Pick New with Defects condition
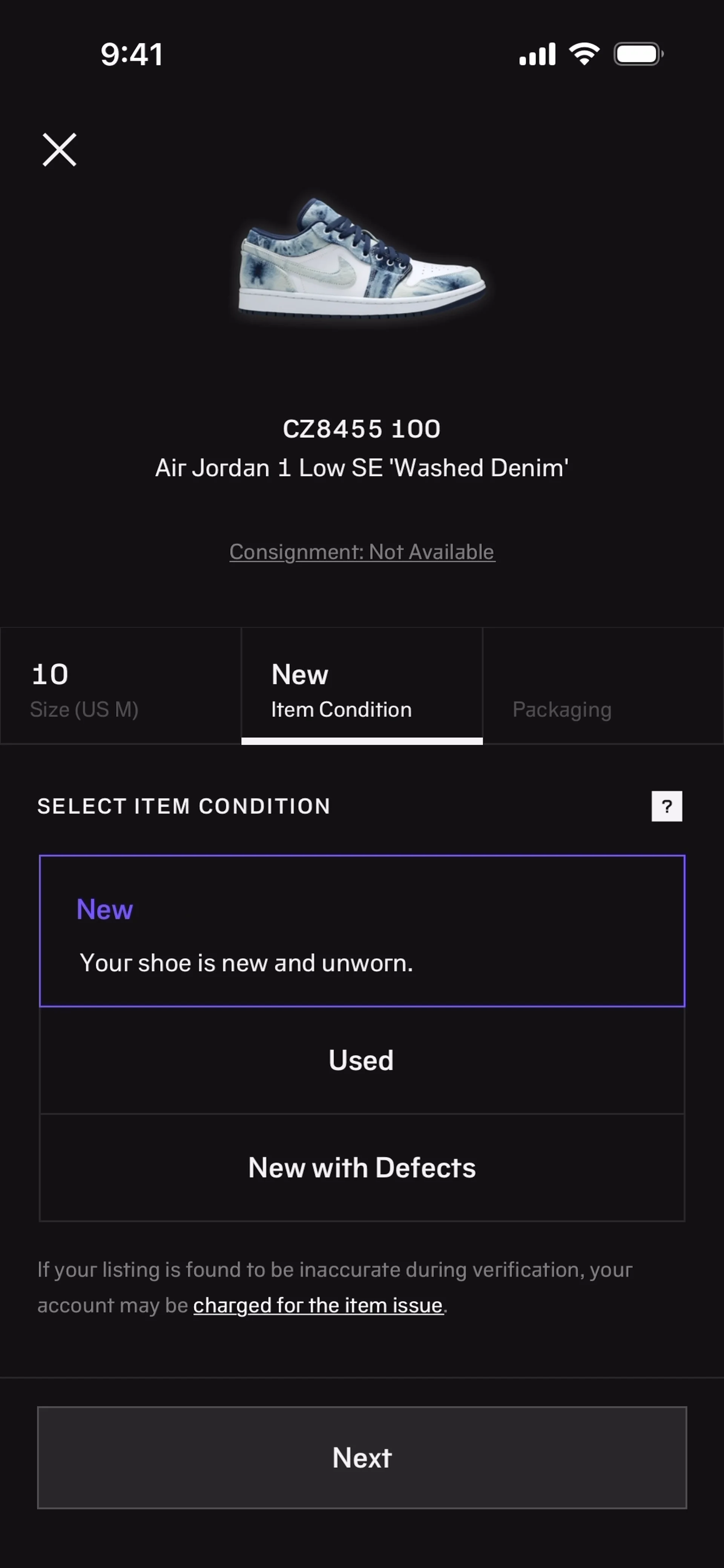Viewport: 724px width, 1568px height. pos(362,1168)
